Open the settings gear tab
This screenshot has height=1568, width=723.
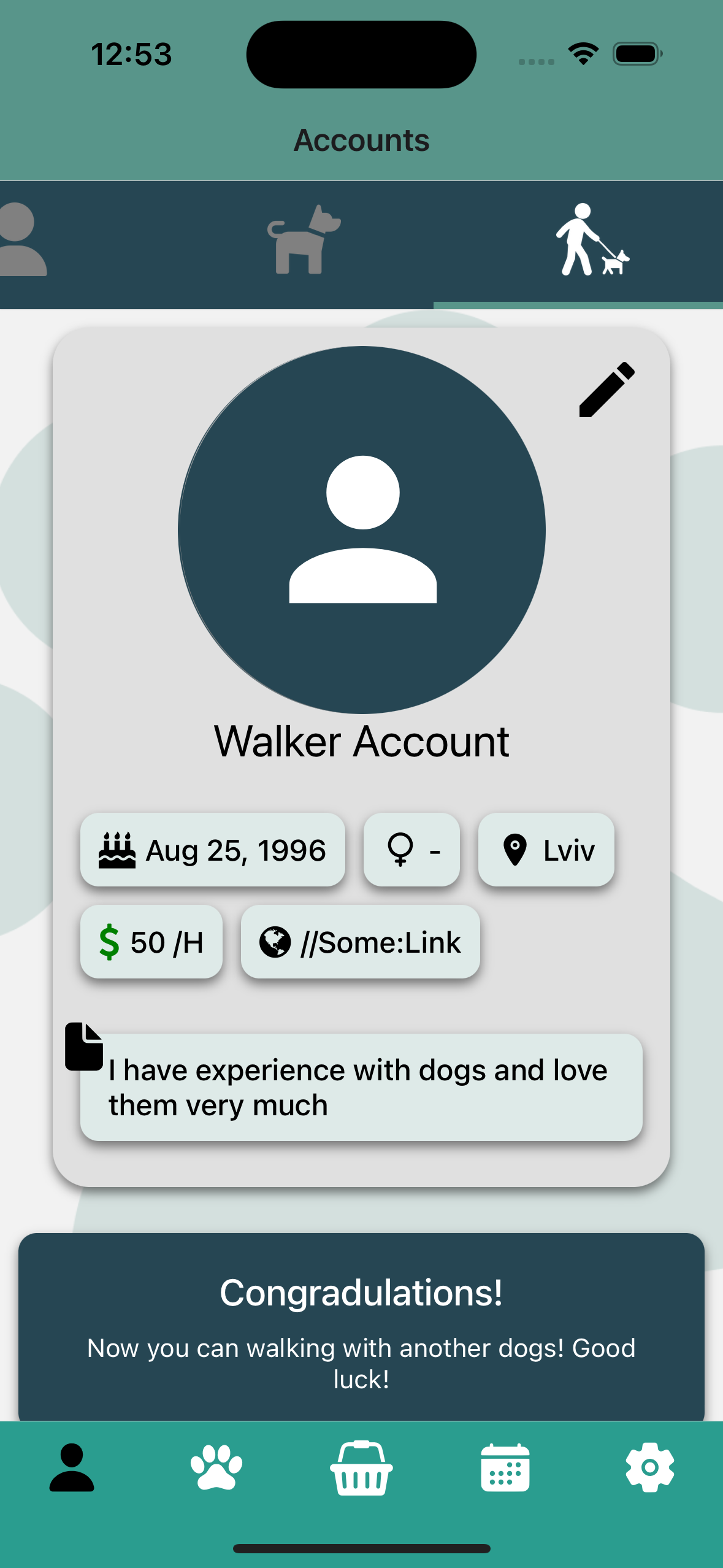(650, 1467)
